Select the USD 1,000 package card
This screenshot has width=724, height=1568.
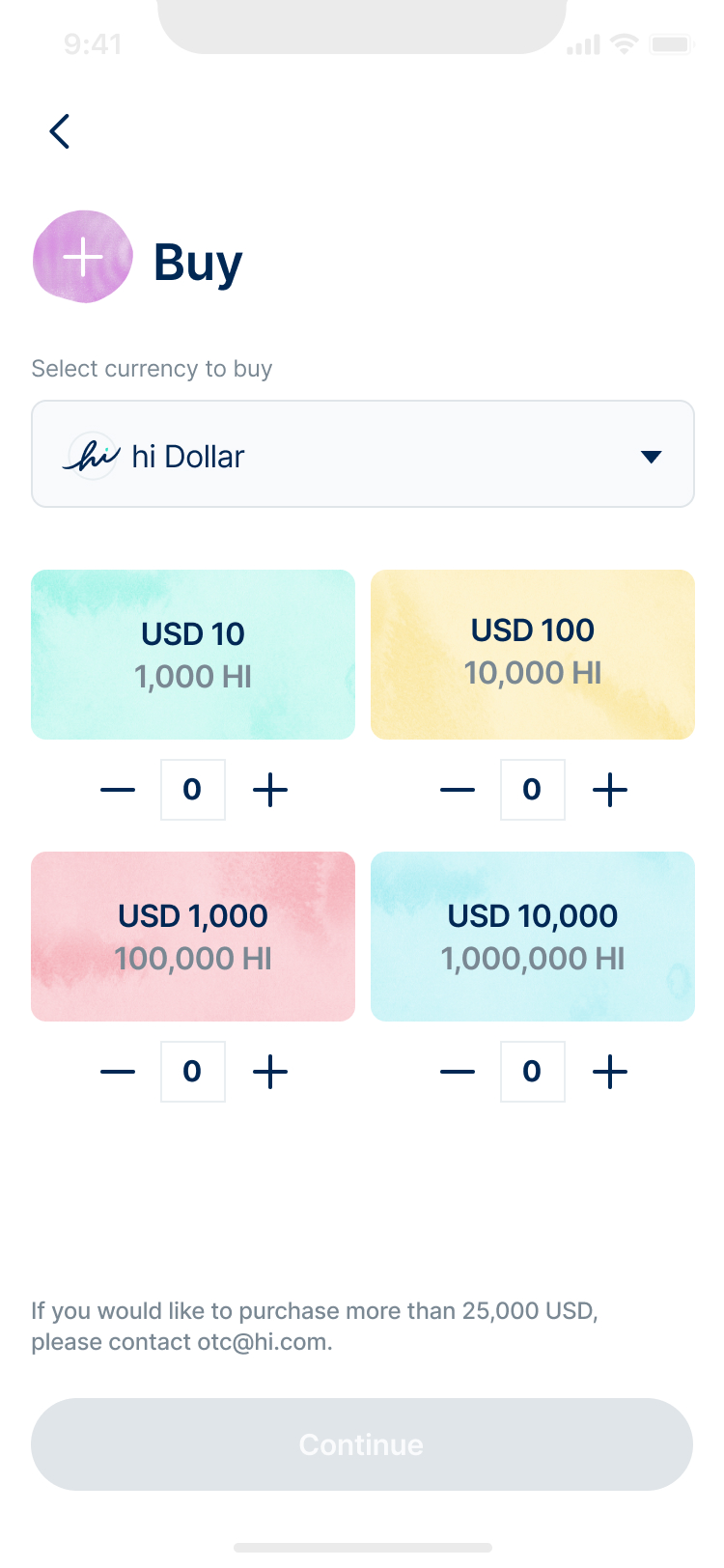193,937
